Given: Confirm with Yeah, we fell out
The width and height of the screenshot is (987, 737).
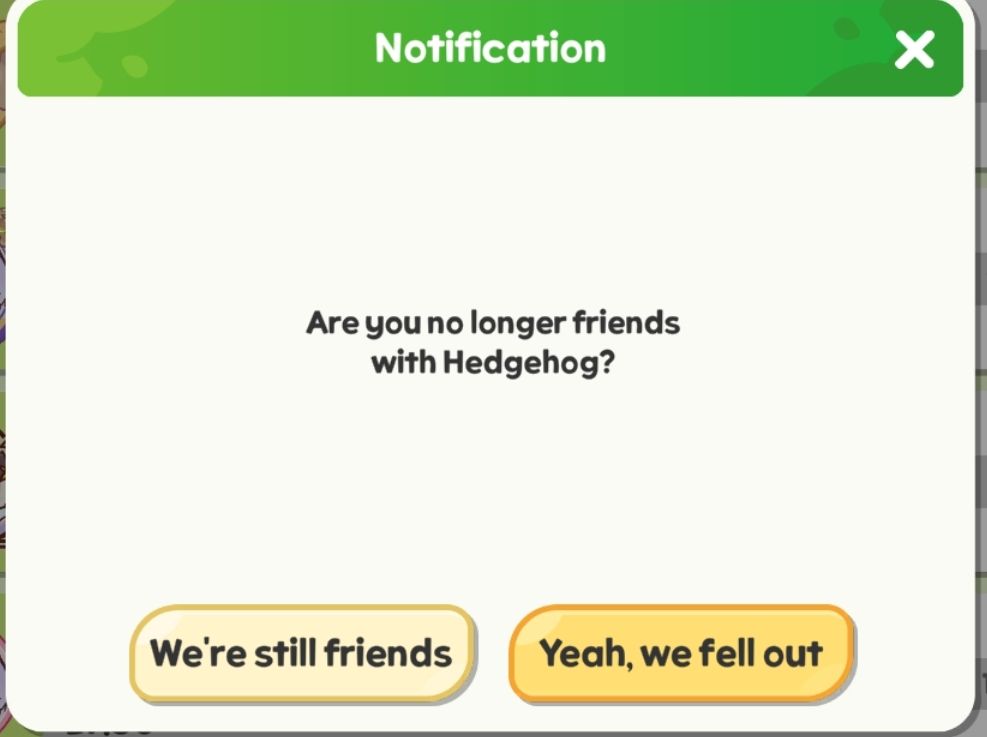Looking at the screenshot, I should [x=681, y=653].
